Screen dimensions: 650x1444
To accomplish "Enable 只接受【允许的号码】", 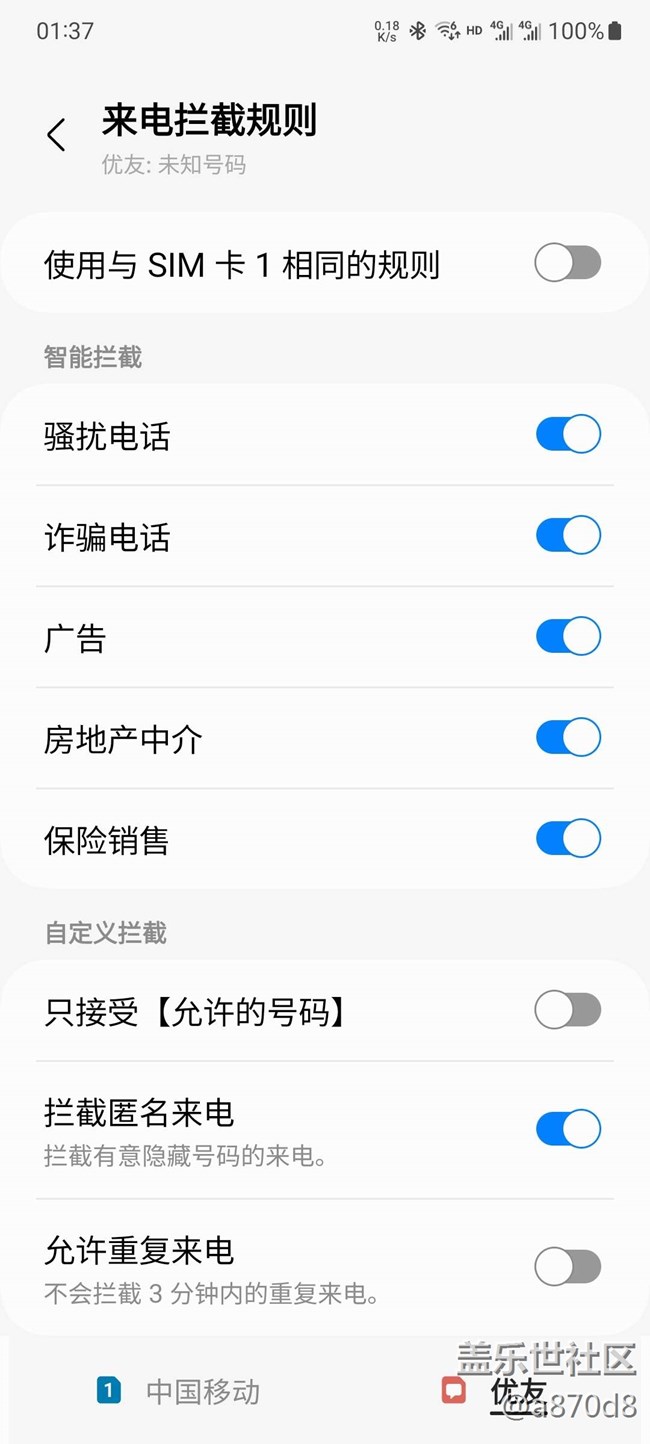I will pyautogui.click(x=567, y=1011).
